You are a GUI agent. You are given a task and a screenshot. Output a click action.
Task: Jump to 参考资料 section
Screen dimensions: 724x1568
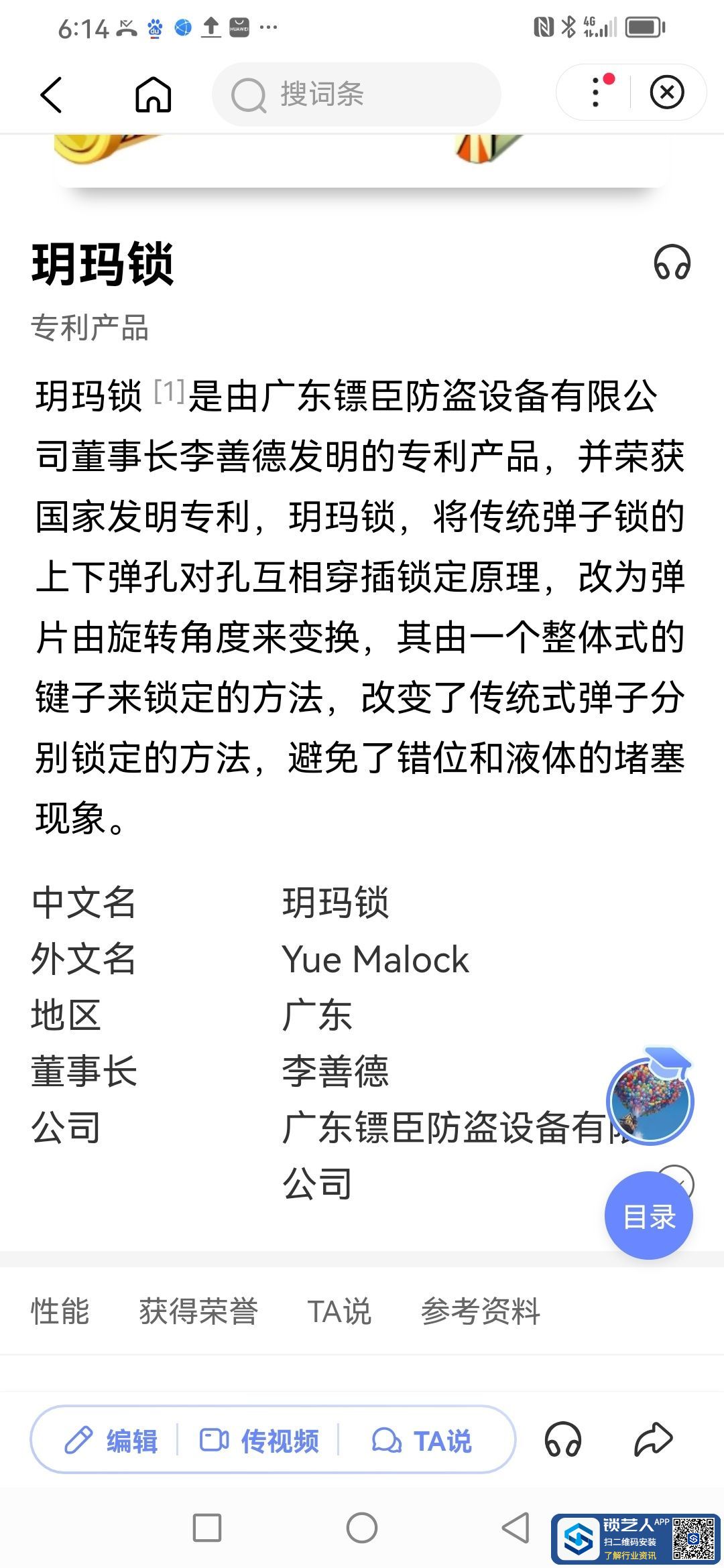(x=480, y=1311)
